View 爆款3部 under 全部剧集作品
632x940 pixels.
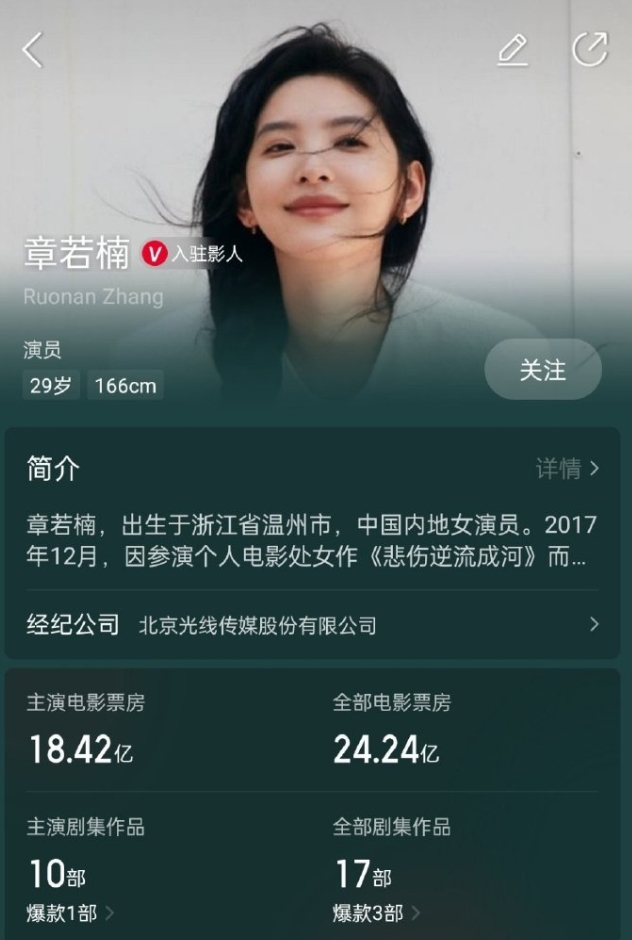coord(376,913)
